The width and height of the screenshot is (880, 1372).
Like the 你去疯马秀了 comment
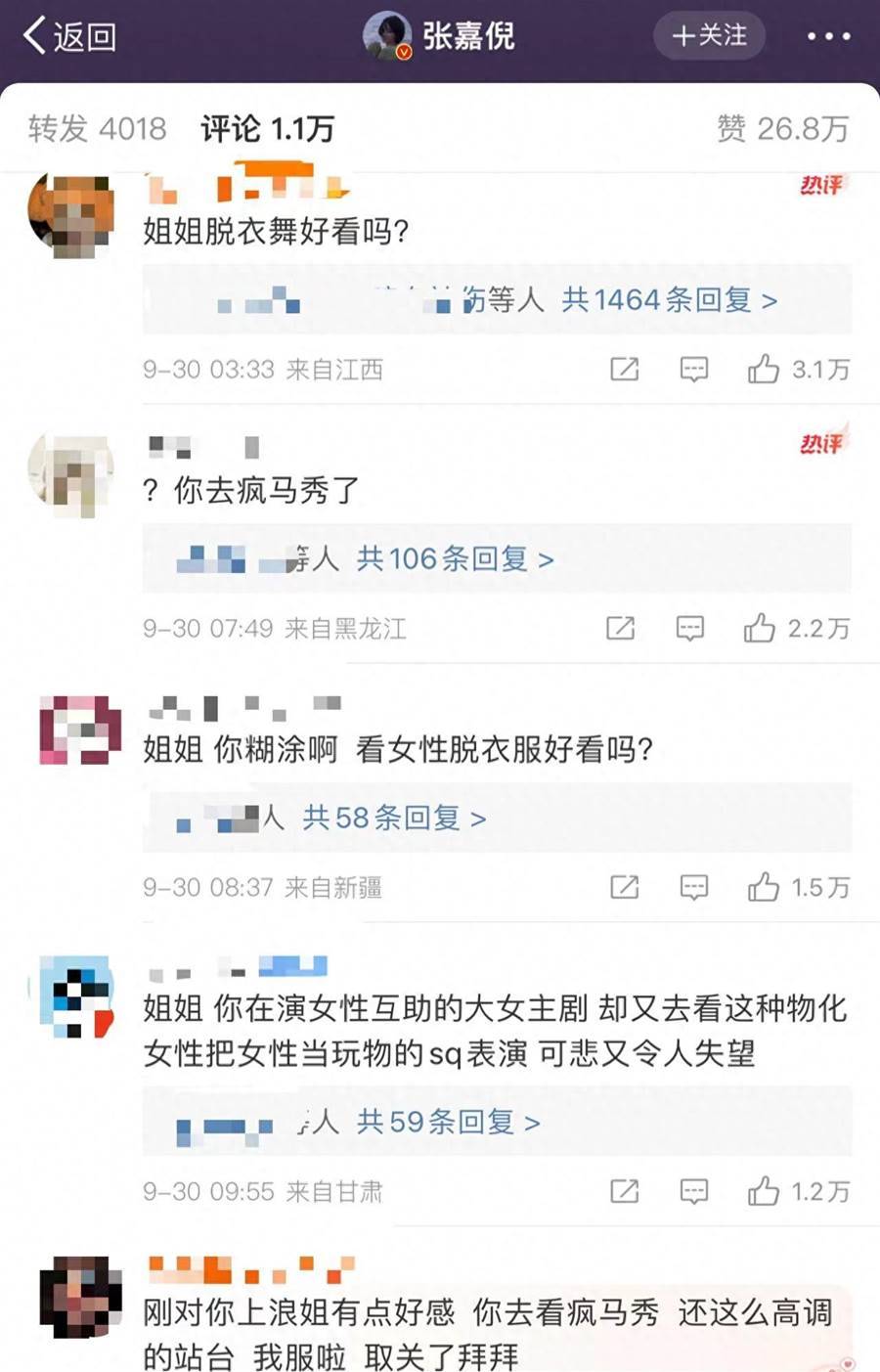(760, 628)
